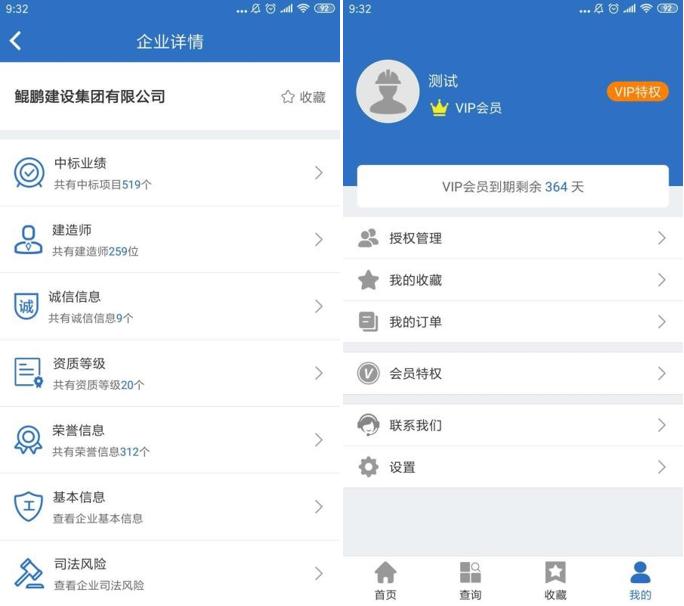
Task: Switch to the 收藏 tab in the bottom bar
Action: (555, 580)
